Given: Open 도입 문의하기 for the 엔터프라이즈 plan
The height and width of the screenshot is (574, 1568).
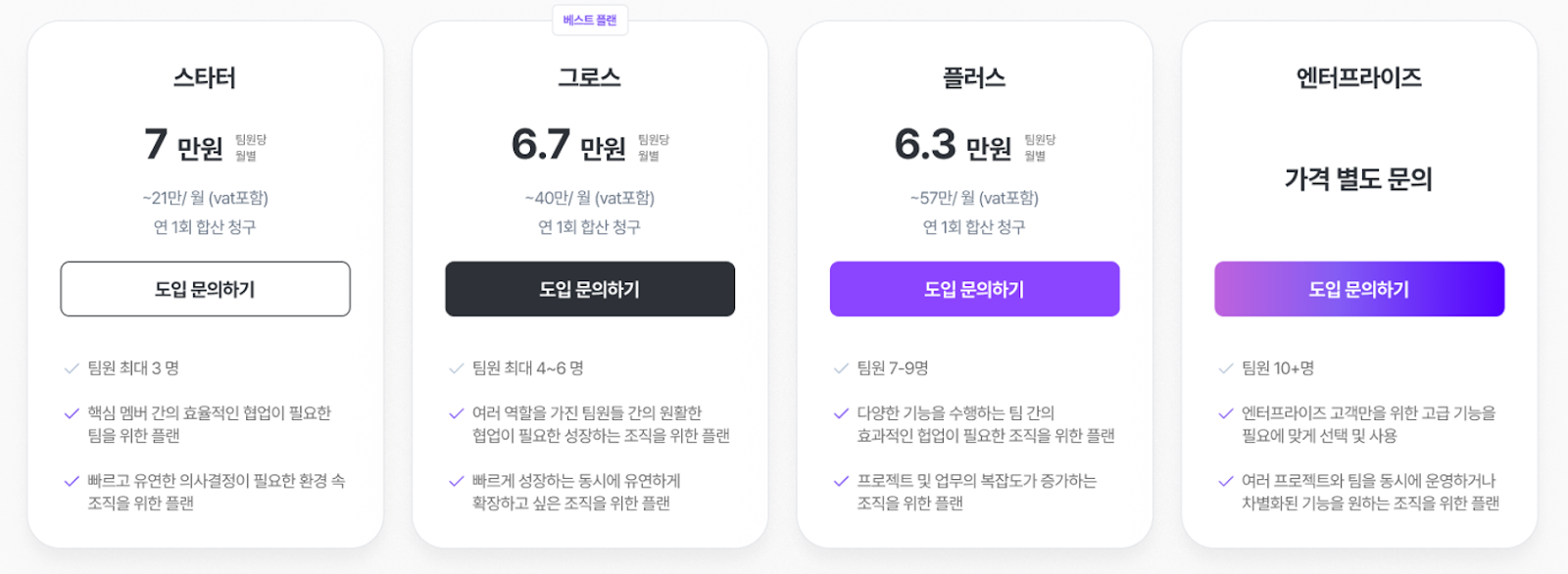Looking at the screenshot, I should [x=1358, y=289].
